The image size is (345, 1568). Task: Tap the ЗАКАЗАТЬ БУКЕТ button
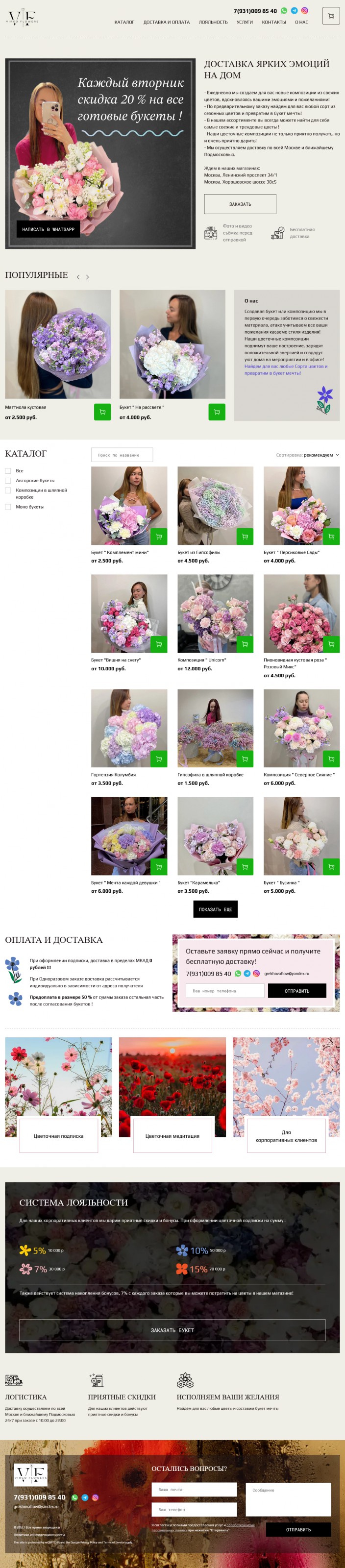pos(172,1329)
